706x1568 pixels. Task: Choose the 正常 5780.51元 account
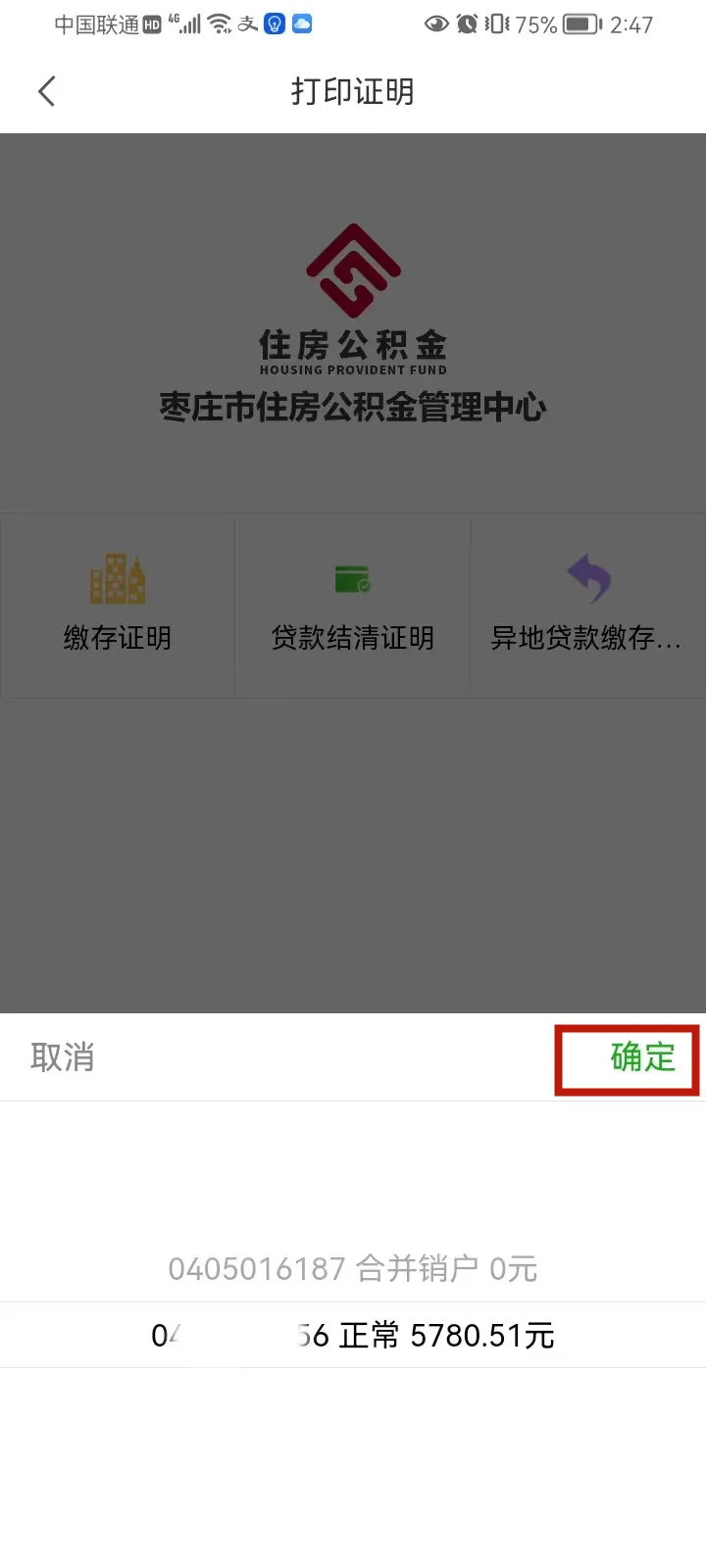coord(353,1336)
